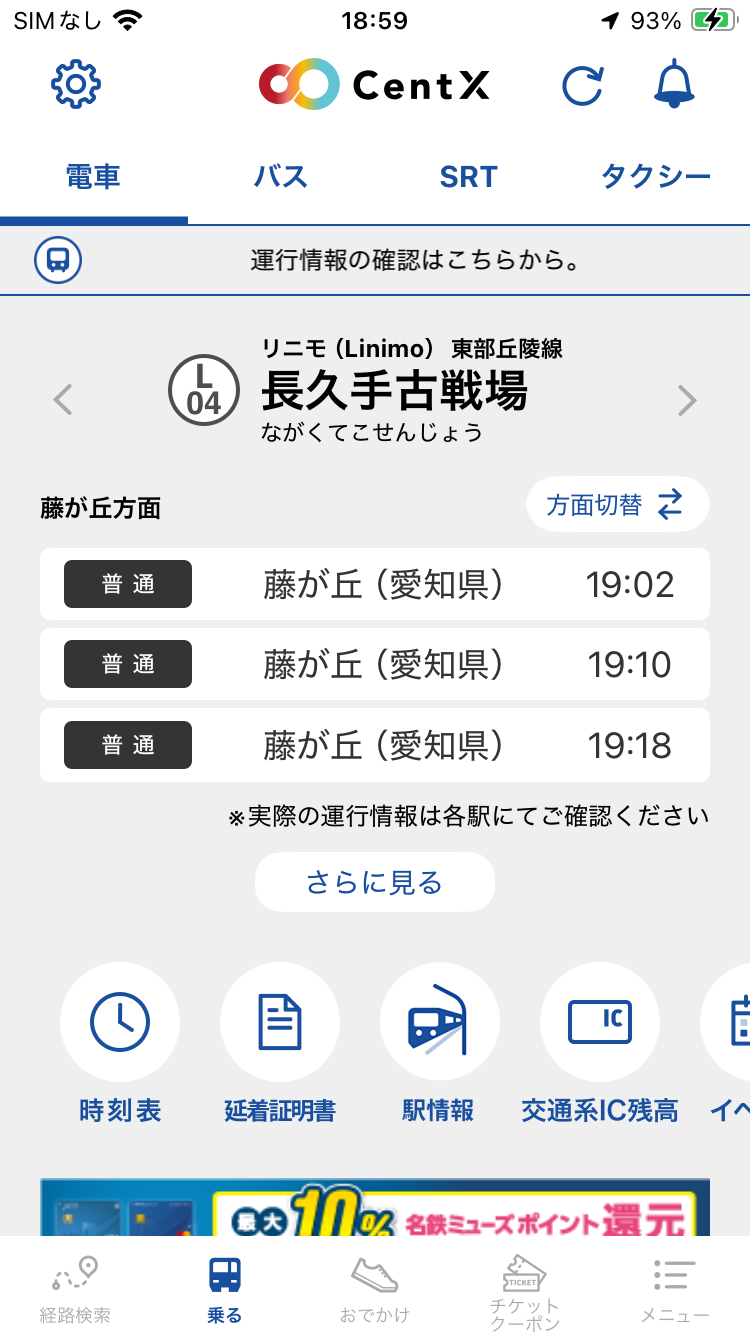Open the 時刻表 timetable
This screenshot has width=750, height=1334.
pyautogui.click(x=120, y=1022)
